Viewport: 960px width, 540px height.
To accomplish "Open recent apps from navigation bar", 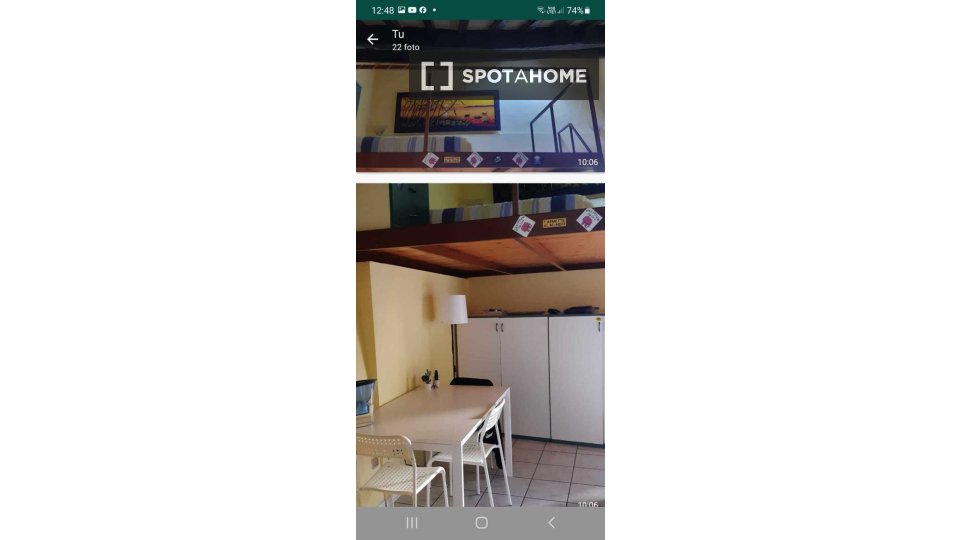I will tap(411, 523).
